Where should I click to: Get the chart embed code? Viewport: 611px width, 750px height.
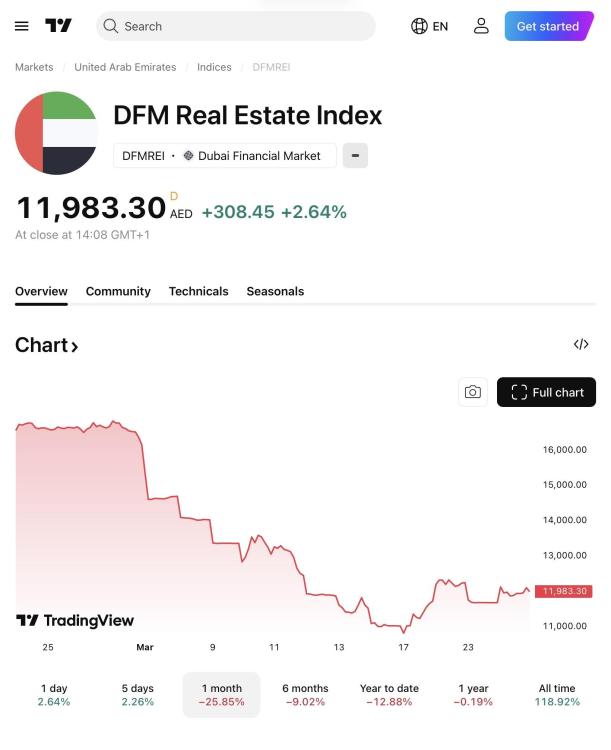coord(581,344)
